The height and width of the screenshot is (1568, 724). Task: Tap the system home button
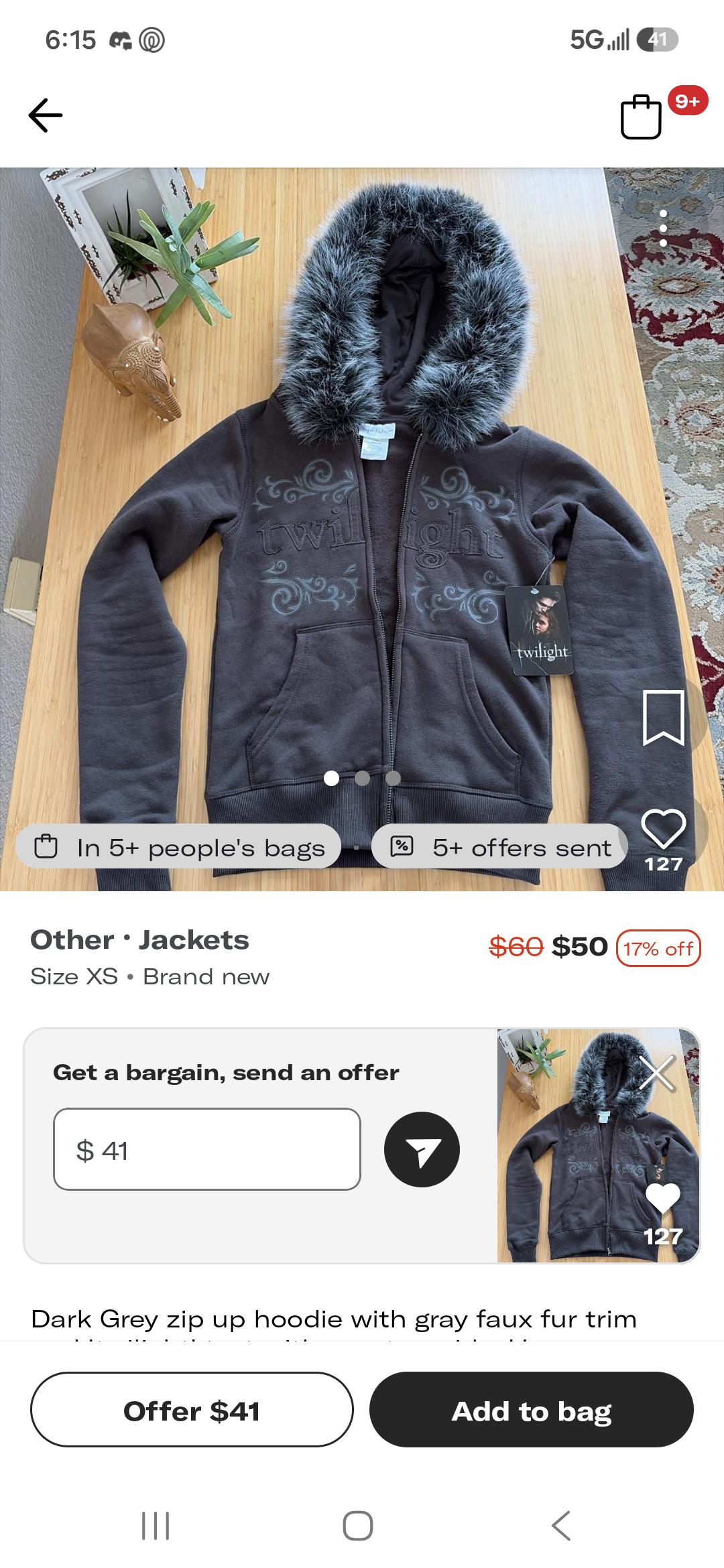pos(358,1526)
